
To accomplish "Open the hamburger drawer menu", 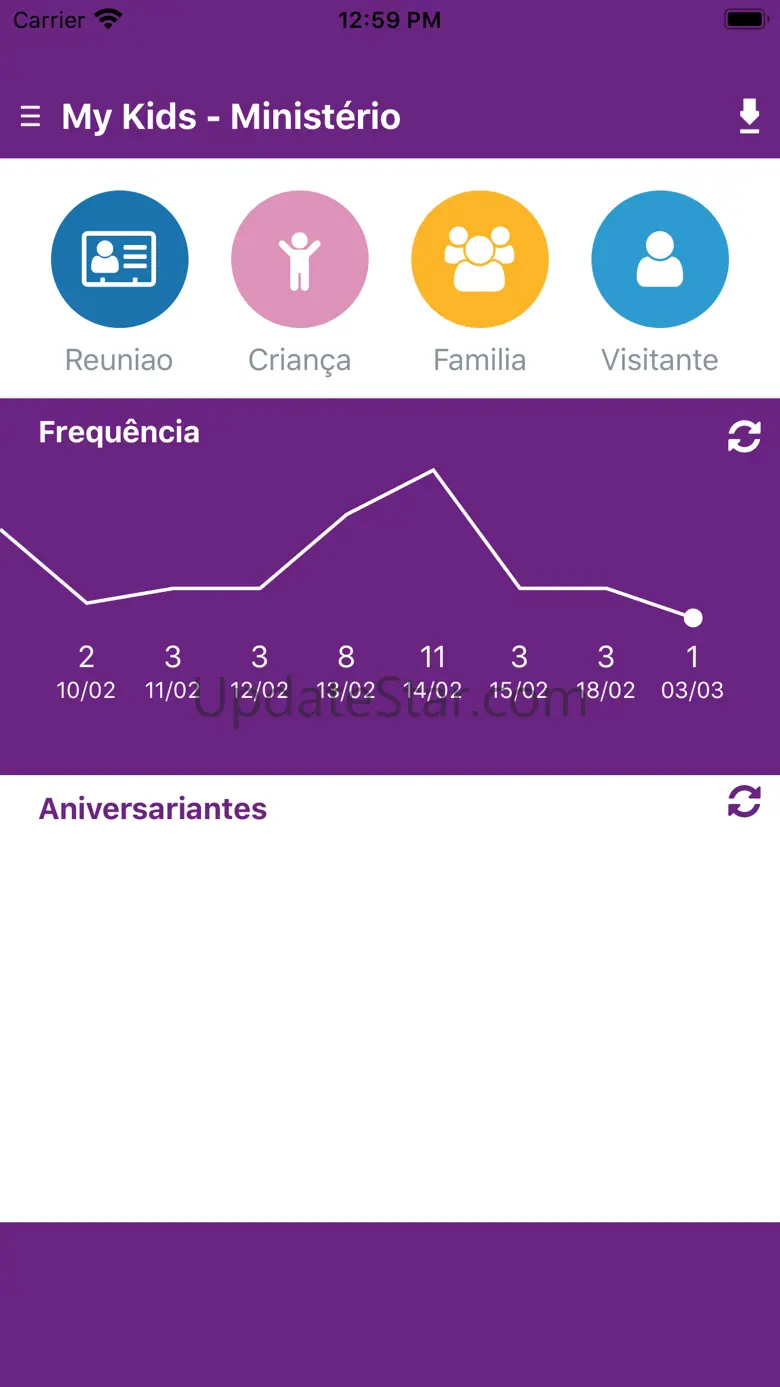I will click(x=31, y=117).
